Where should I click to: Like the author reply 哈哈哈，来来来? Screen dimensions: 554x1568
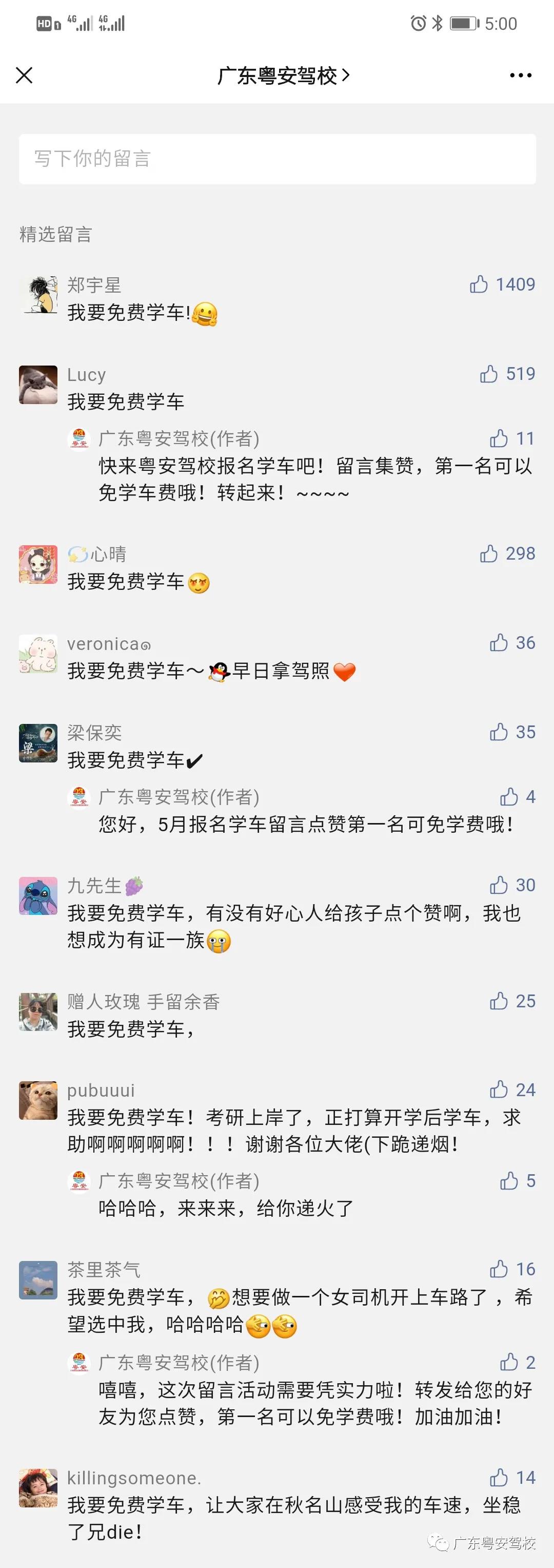[509, 1181]
